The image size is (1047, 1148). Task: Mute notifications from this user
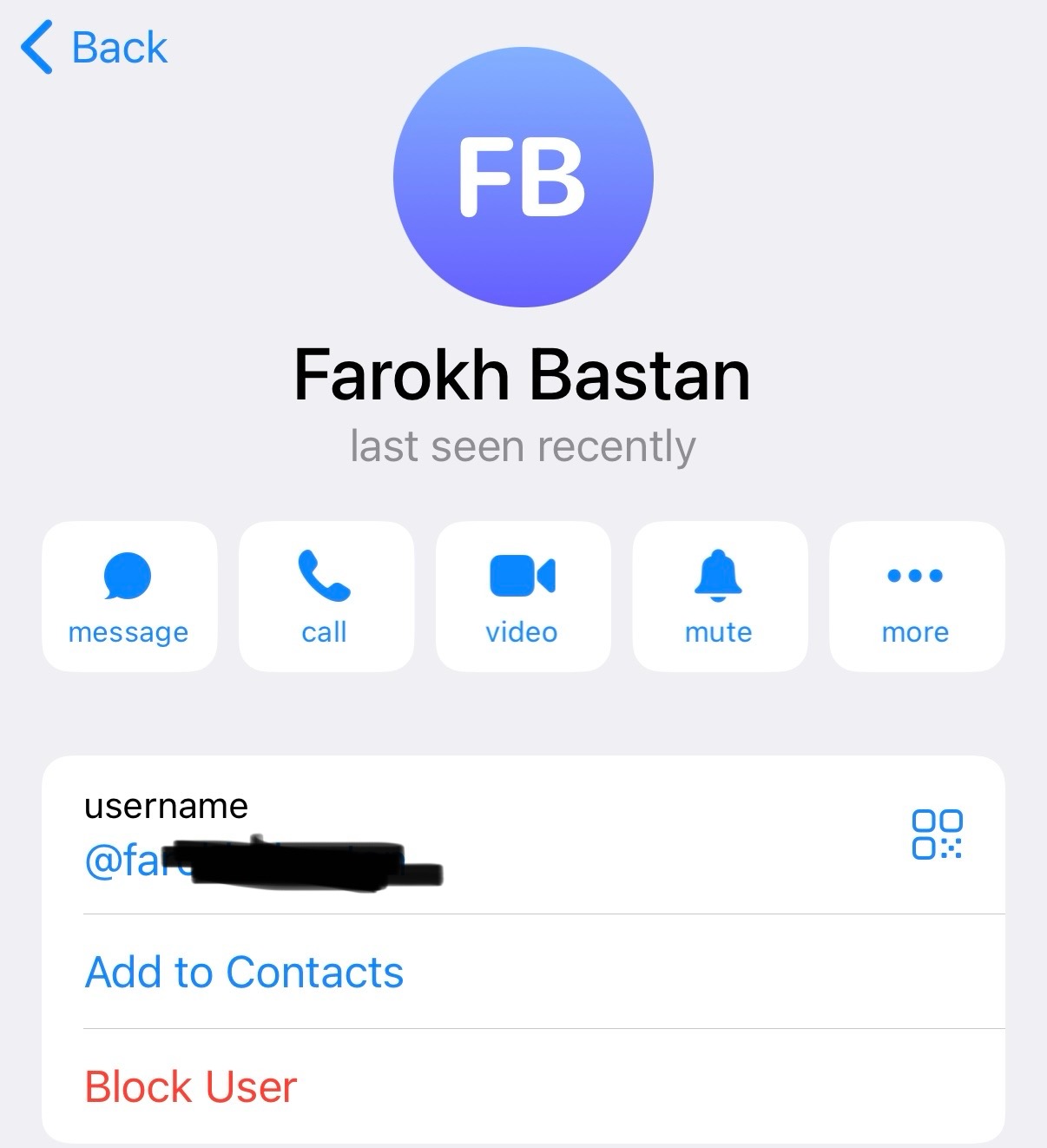click(x=720, y=597)
